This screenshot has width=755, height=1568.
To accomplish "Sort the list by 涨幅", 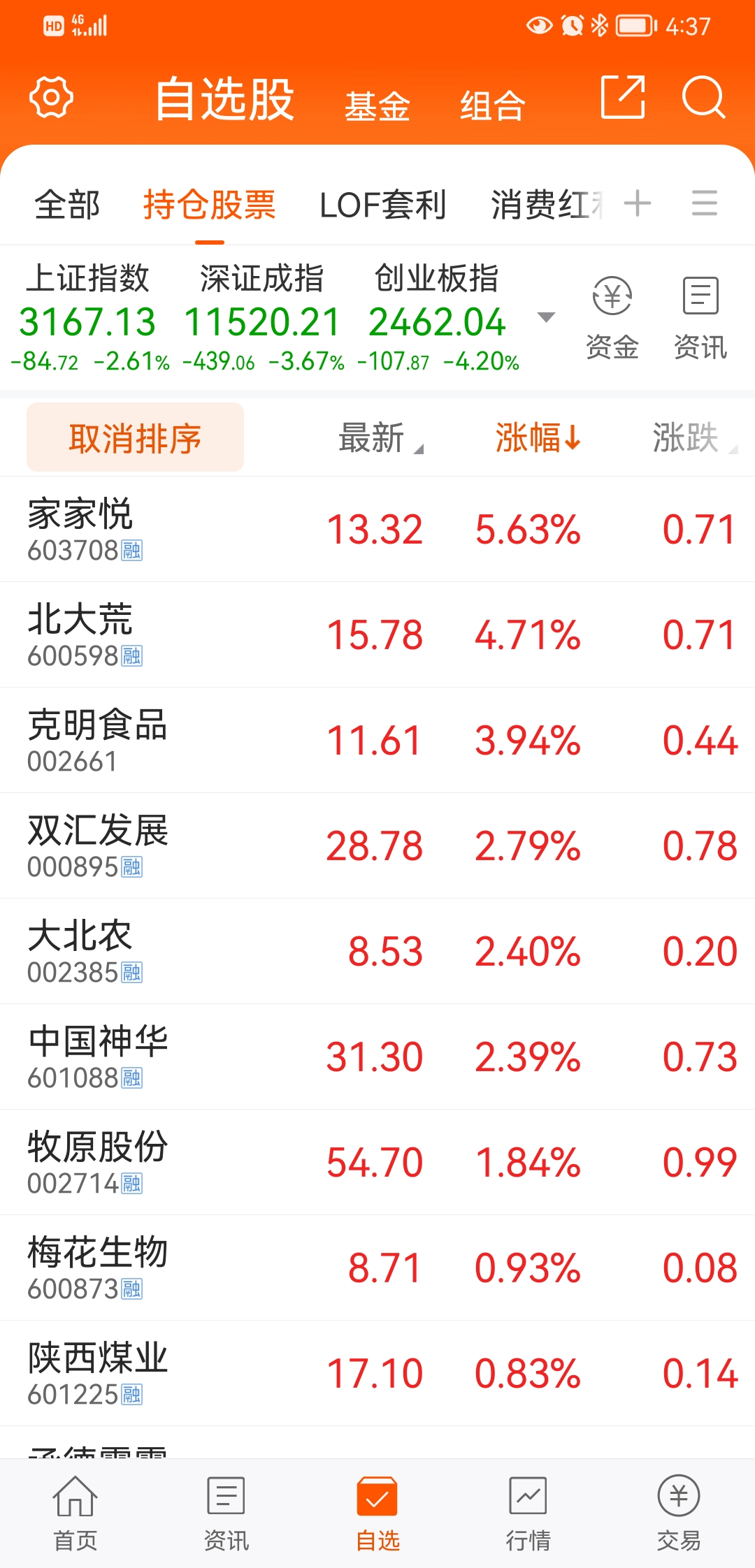I will [538, 438].
